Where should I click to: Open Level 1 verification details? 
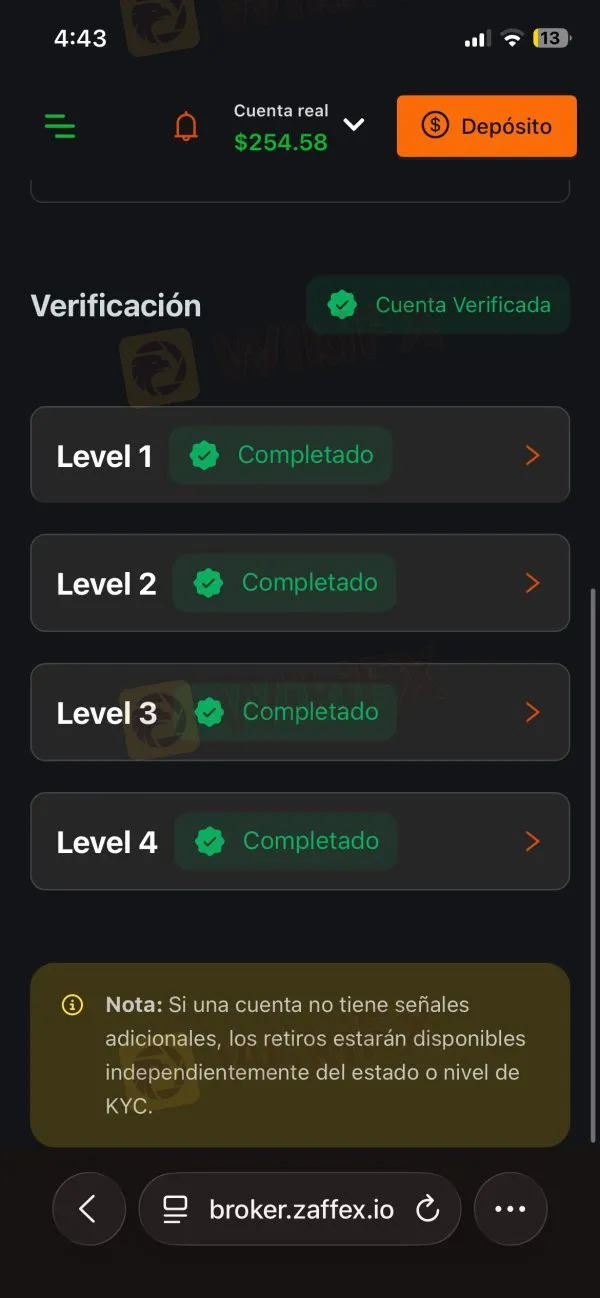[x=300, y=455]
